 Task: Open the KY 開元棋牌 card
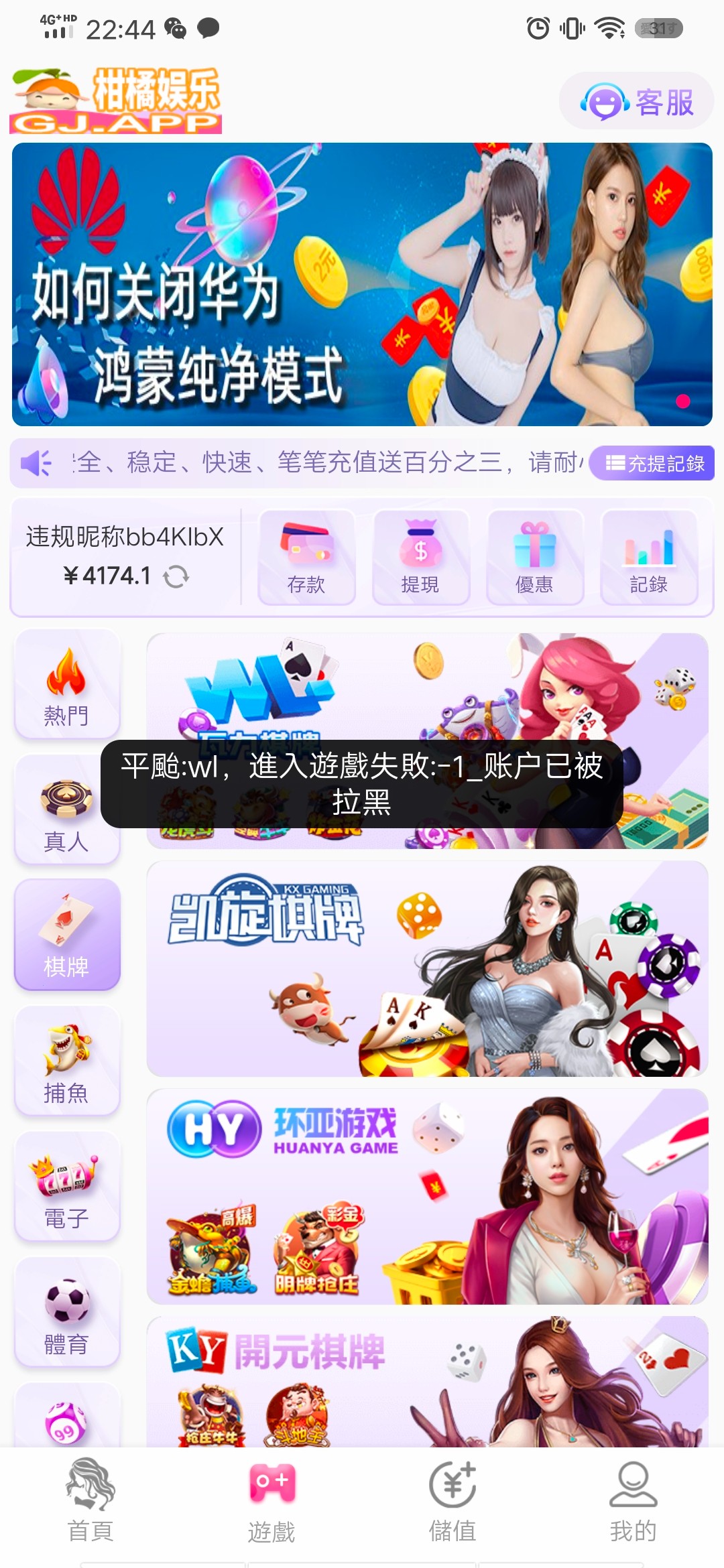(427, 1382)
